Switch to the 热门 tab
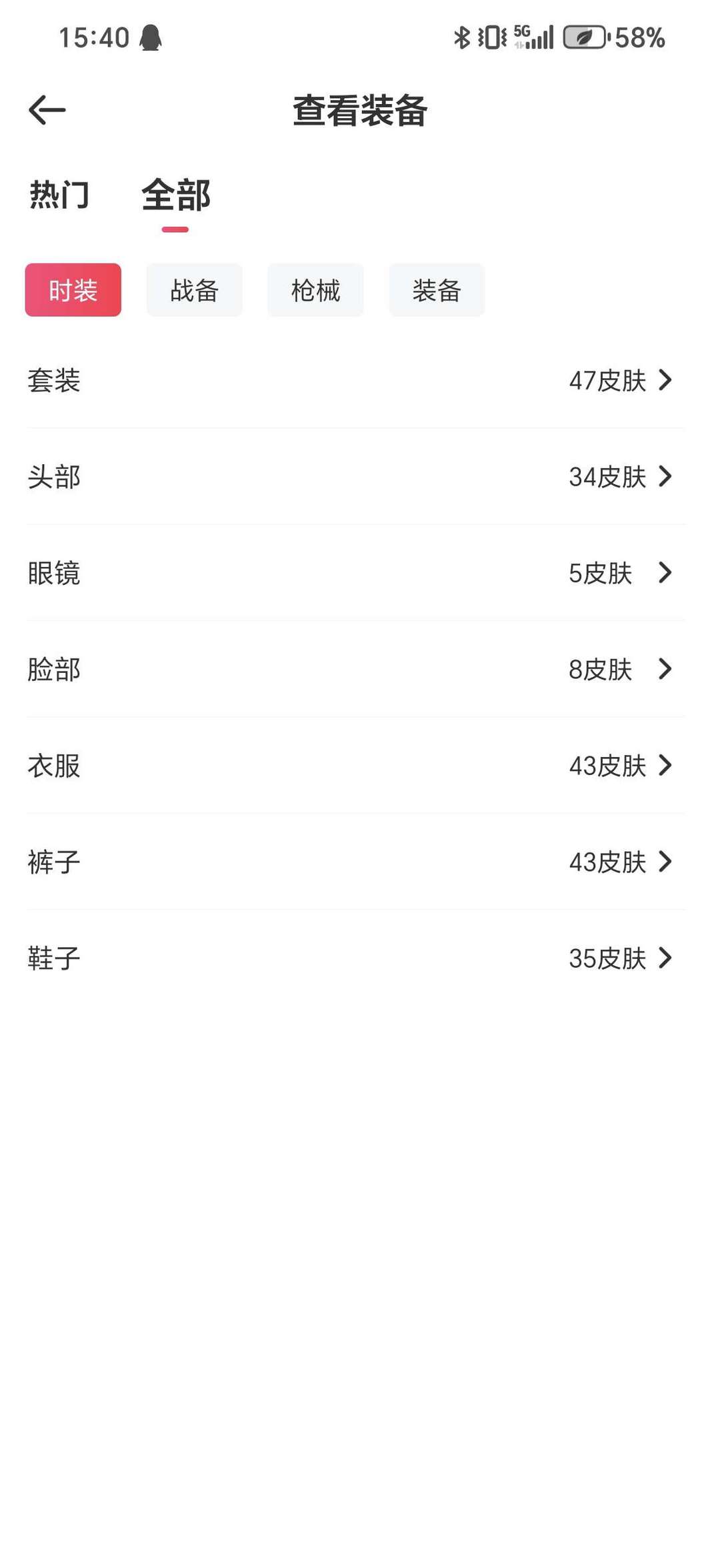This screenshot has width=720, height=1568. 59,195
